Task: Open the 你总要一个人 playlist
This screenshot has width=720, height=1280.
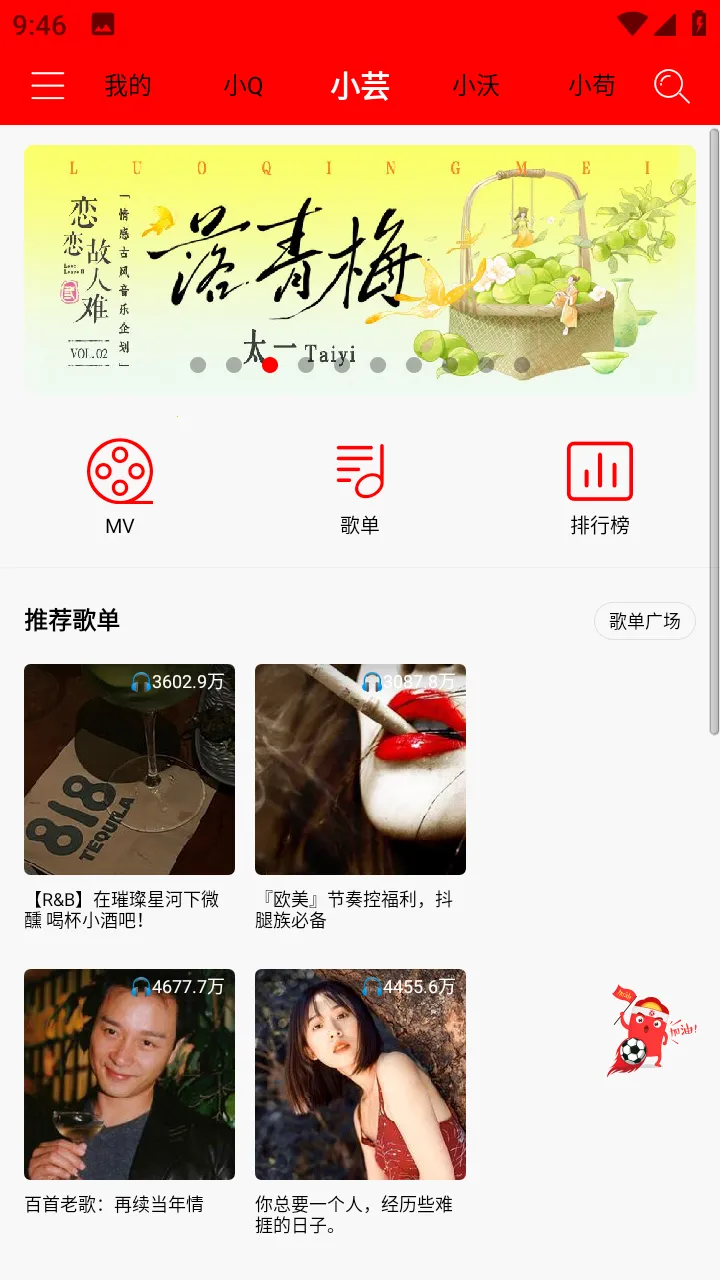Action: click(x=360, y=1074)
